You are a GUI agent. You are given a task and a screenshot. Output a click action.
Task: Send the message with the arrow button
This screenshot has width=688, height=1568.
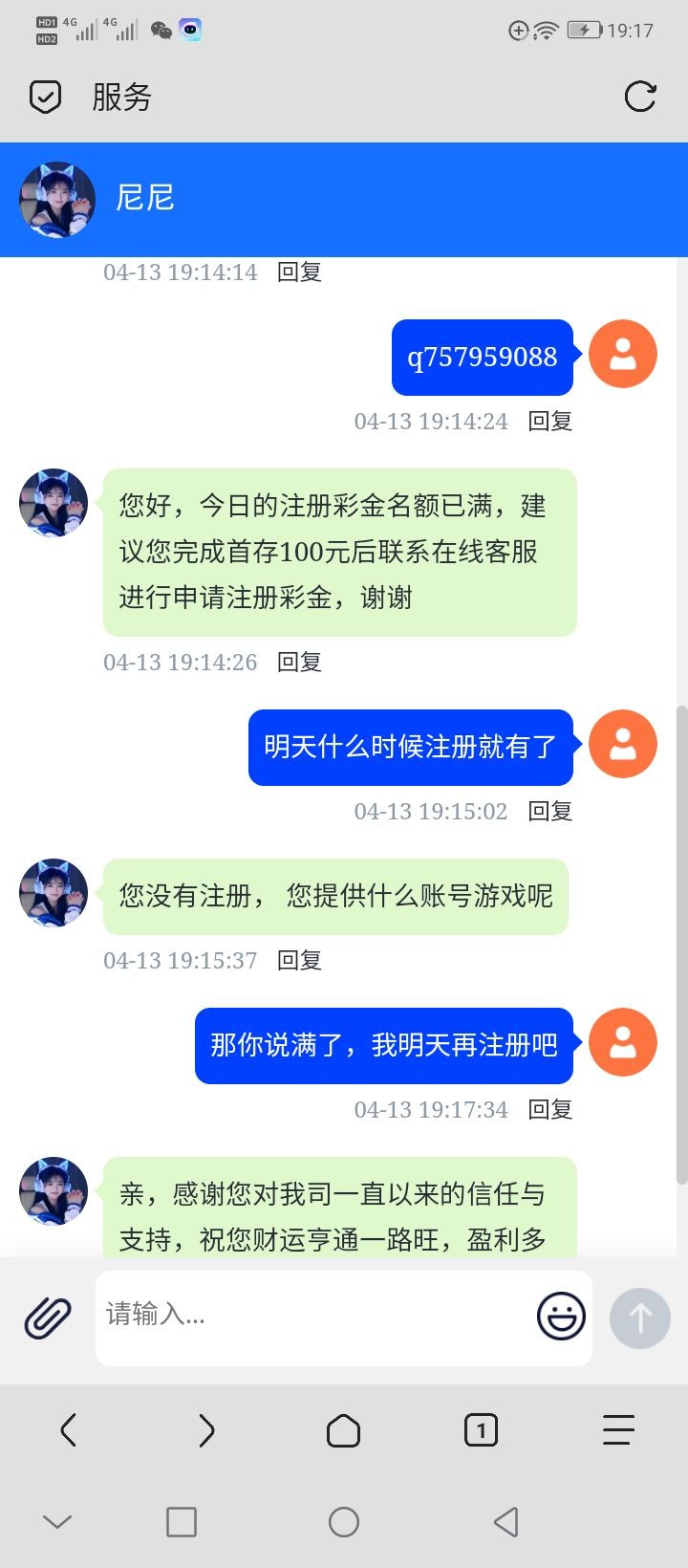tap(640, 1318)
